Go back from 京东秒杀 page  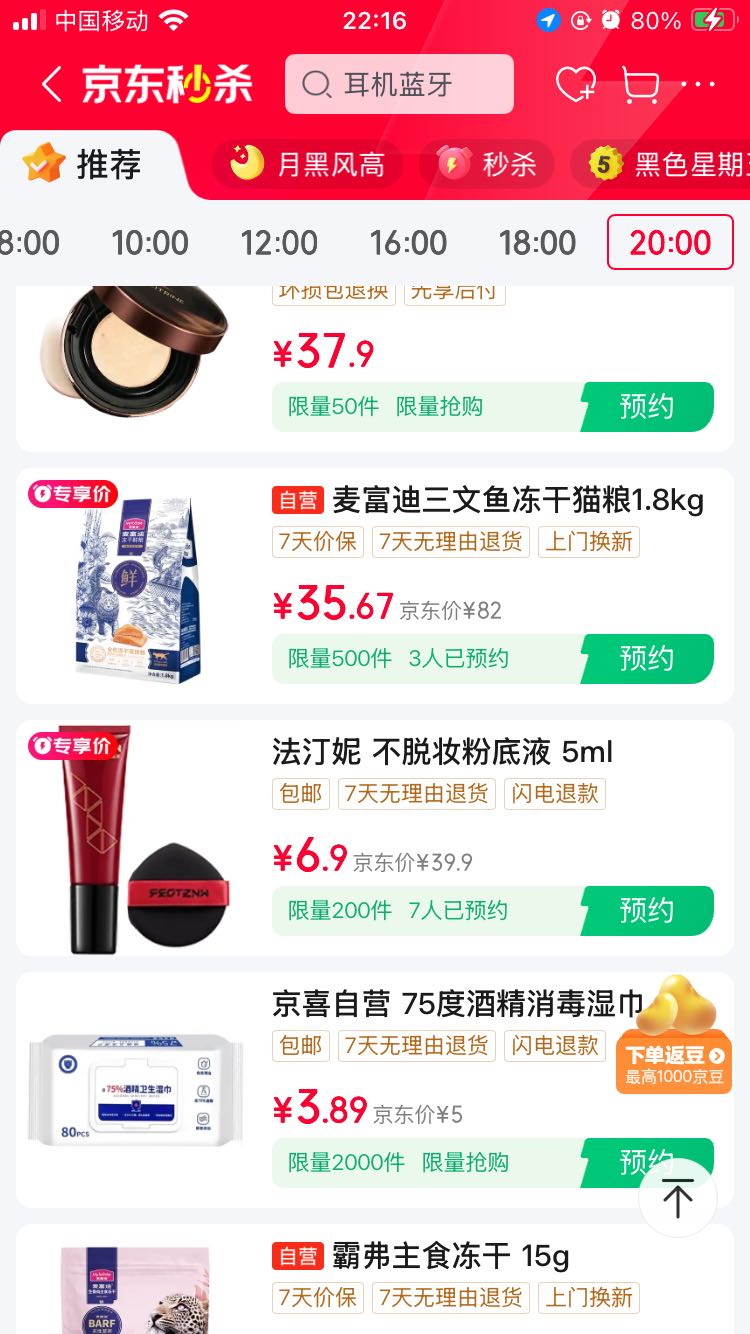tap(52, 85)
